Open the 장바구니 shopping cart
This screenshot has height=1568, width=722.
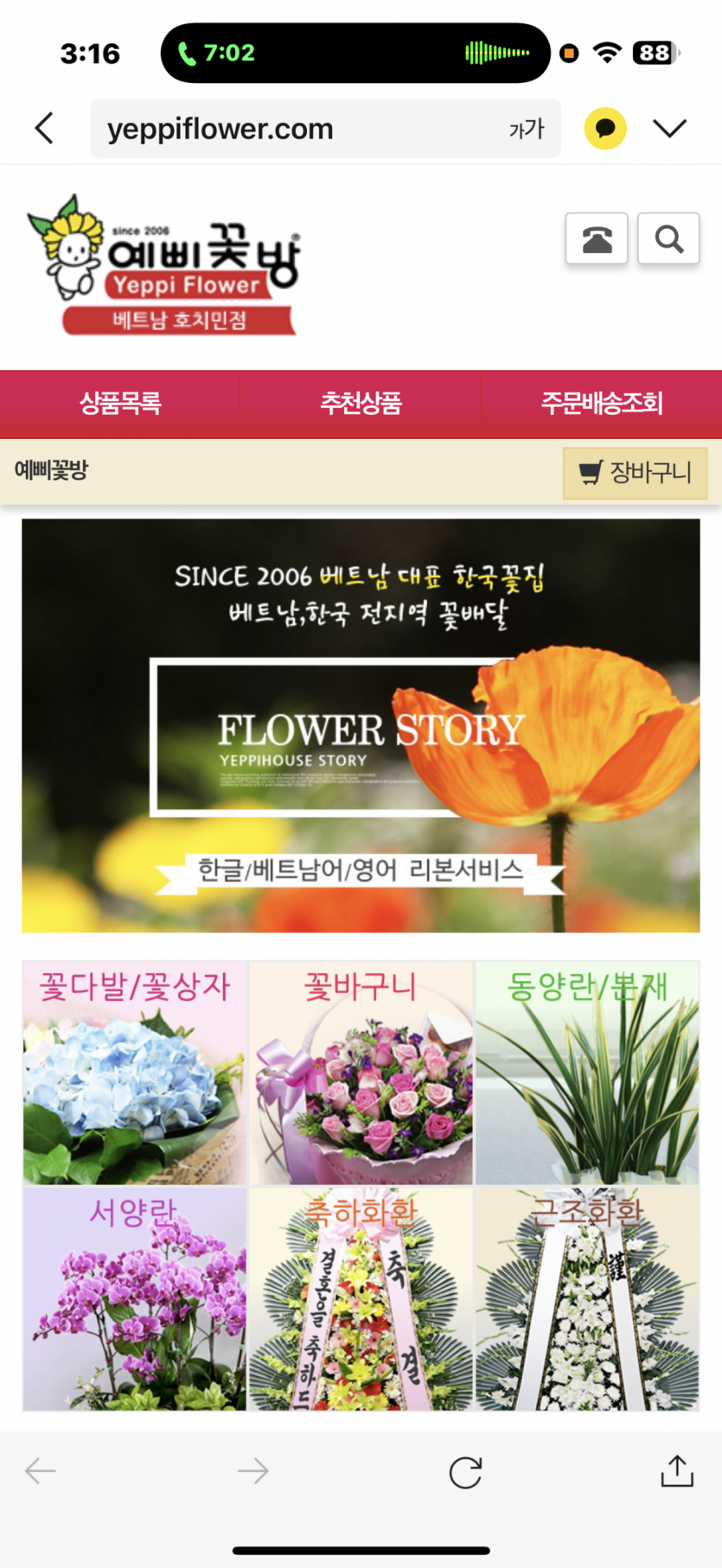coord(636,473)
